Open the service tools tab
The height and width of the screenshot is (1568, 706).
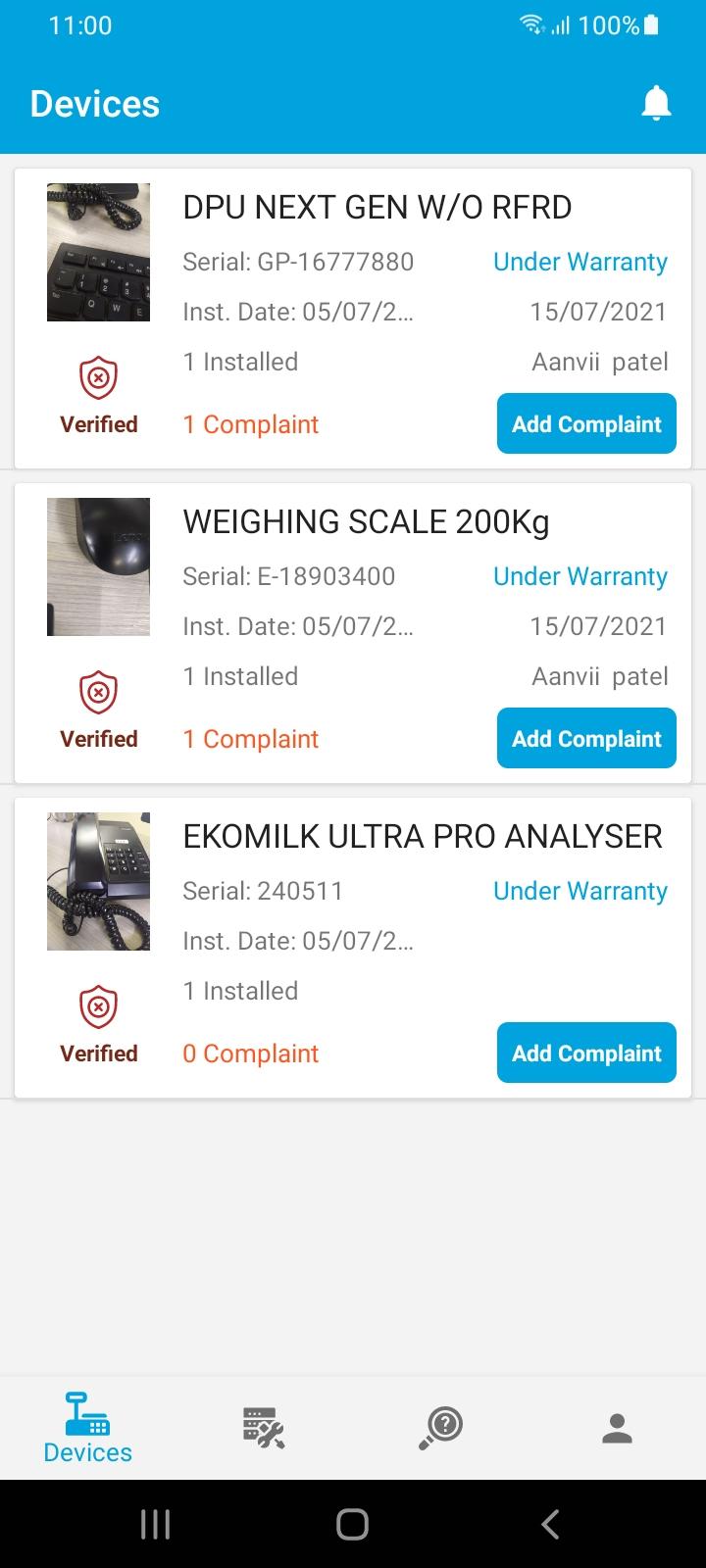click(x=264, y=1427)
